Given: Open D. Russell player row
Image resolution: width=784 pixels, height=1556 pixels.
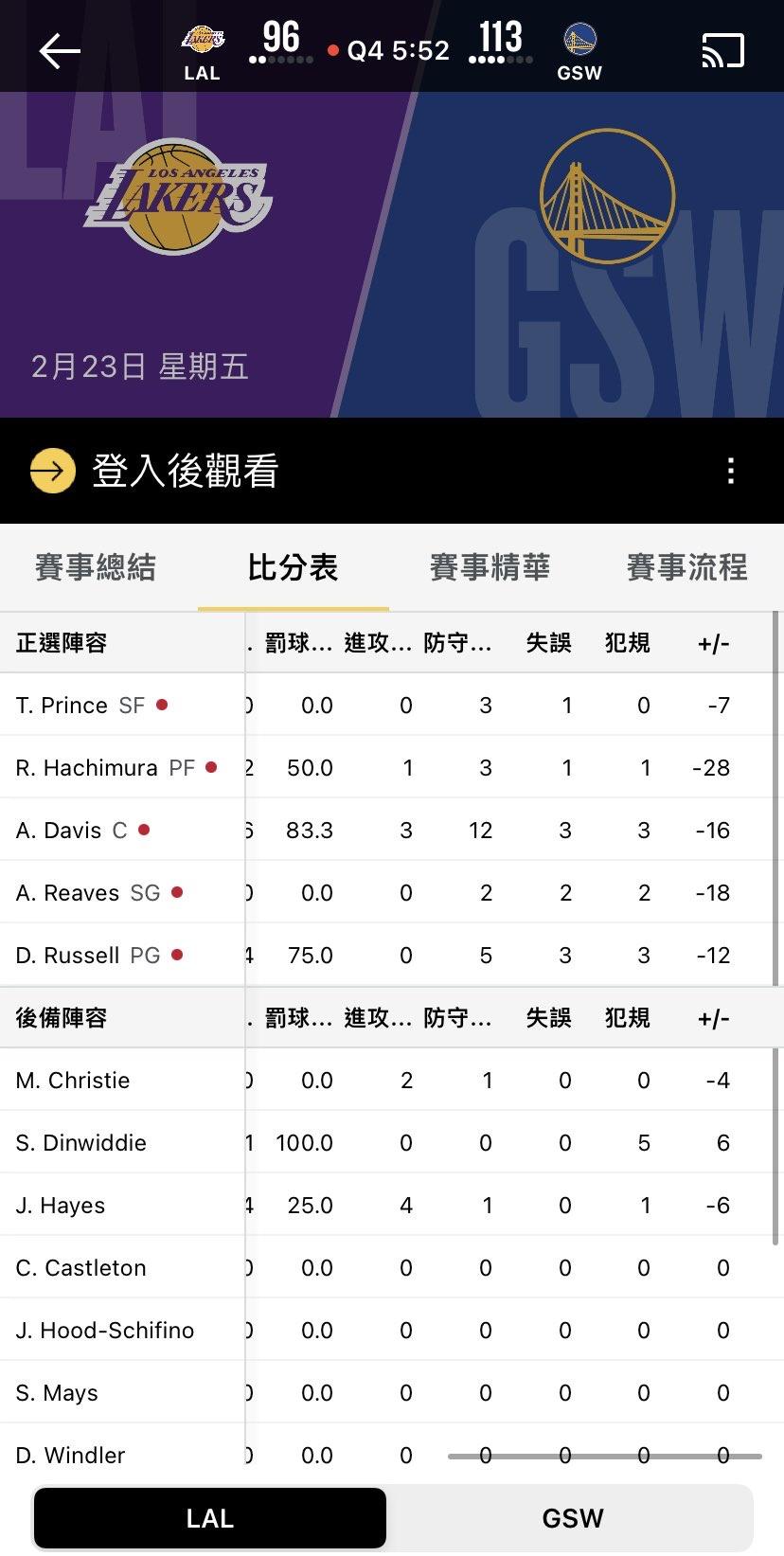Looking at the screenshot, I should tap(387, 955).
